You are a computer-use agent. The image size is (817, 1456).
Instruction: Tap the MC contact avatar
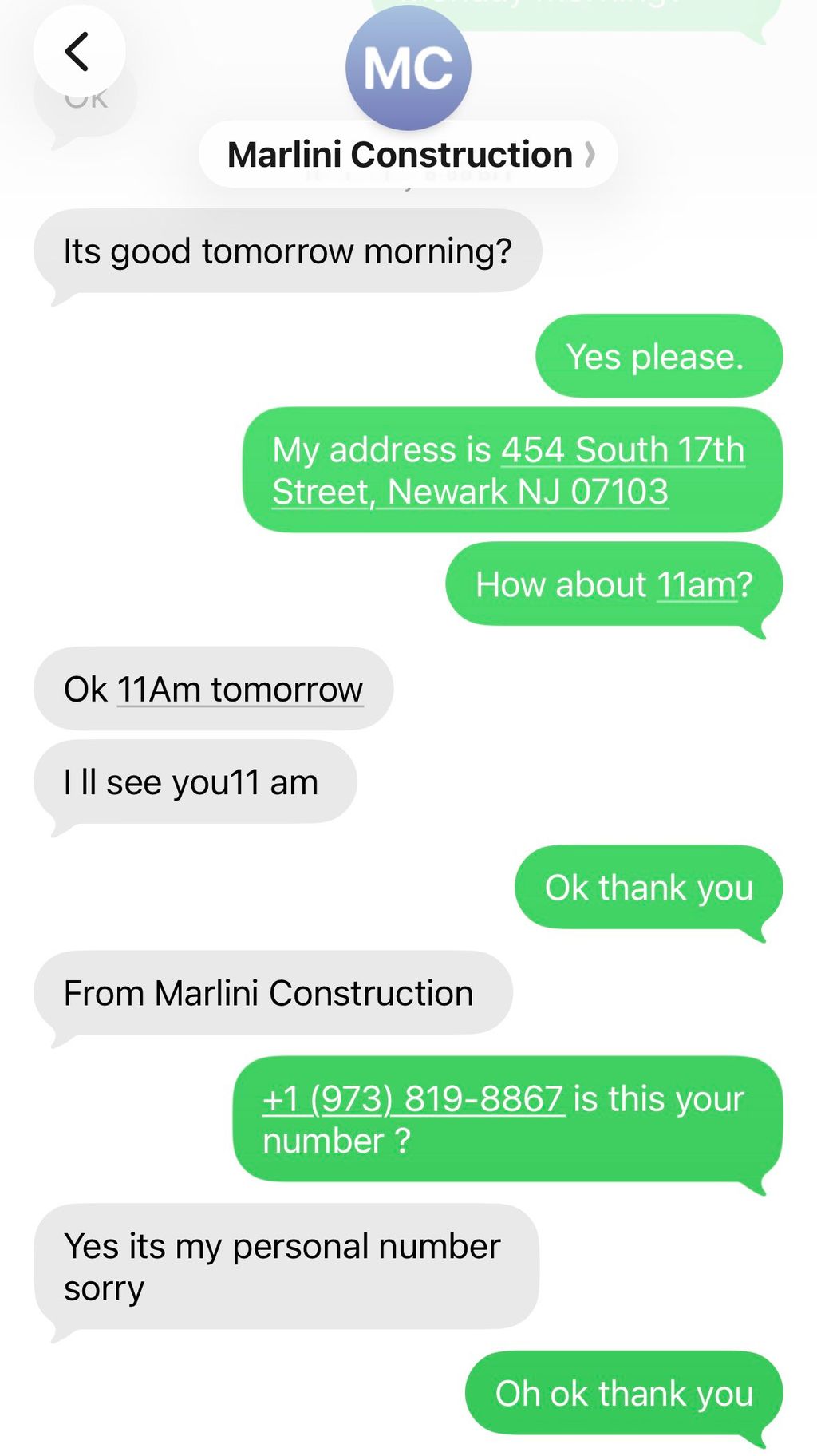click(408, 68)
